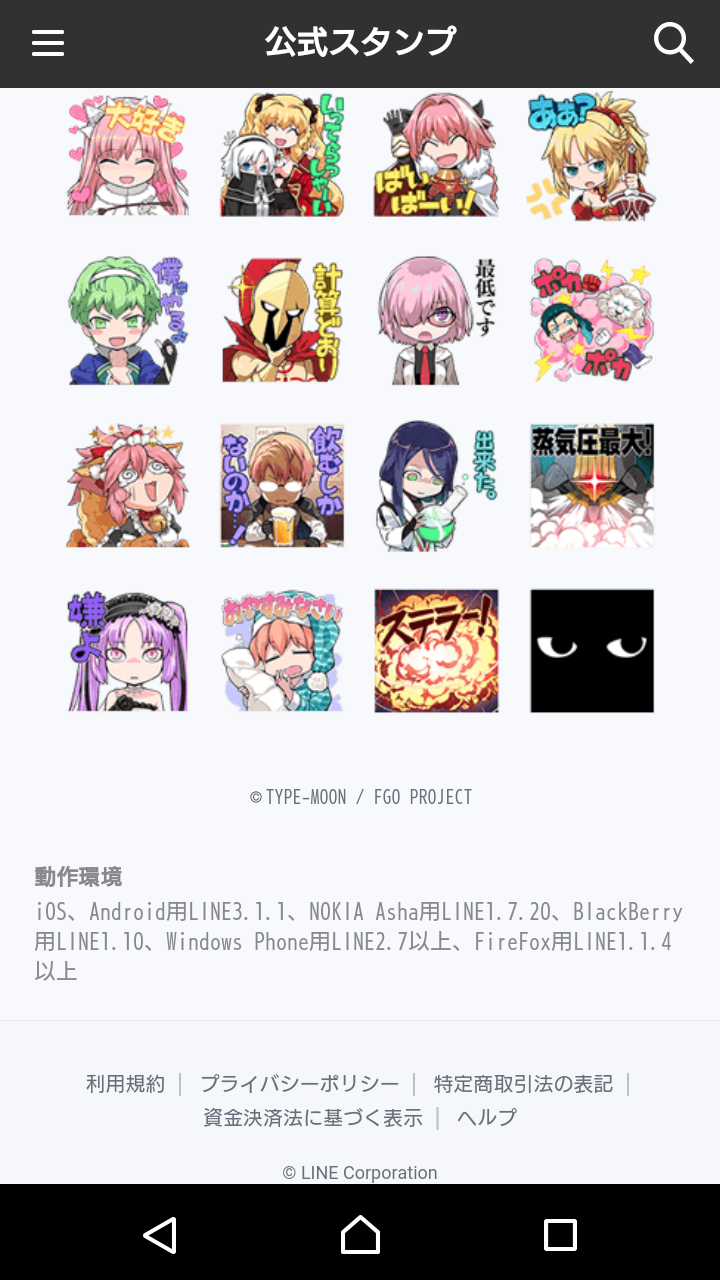This screenshot has width=720, height=1280.
Task: Open 資金決済法に基づく表示
Action: point(313,1118)
